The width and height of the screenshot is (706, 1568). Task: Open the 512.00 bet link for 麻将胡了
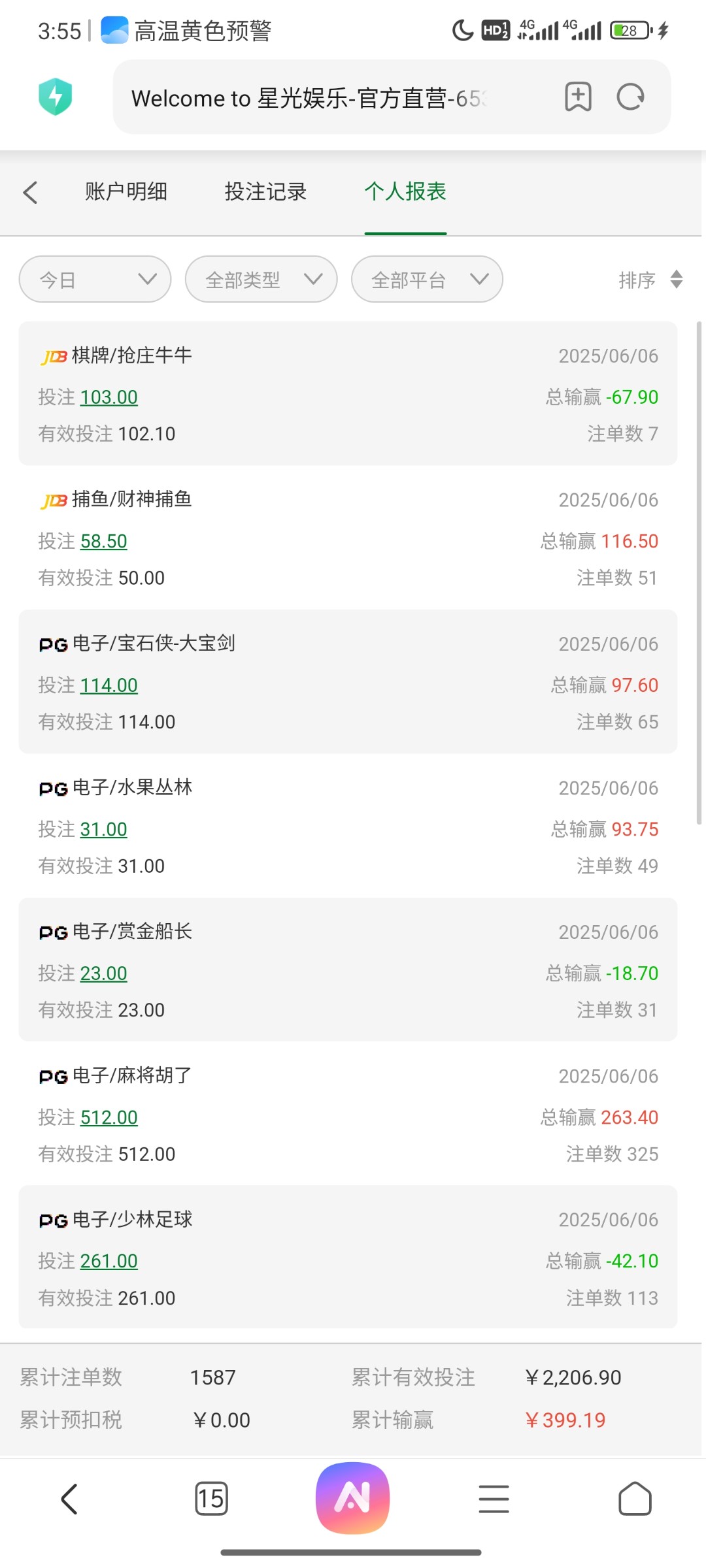(109, 1117)
